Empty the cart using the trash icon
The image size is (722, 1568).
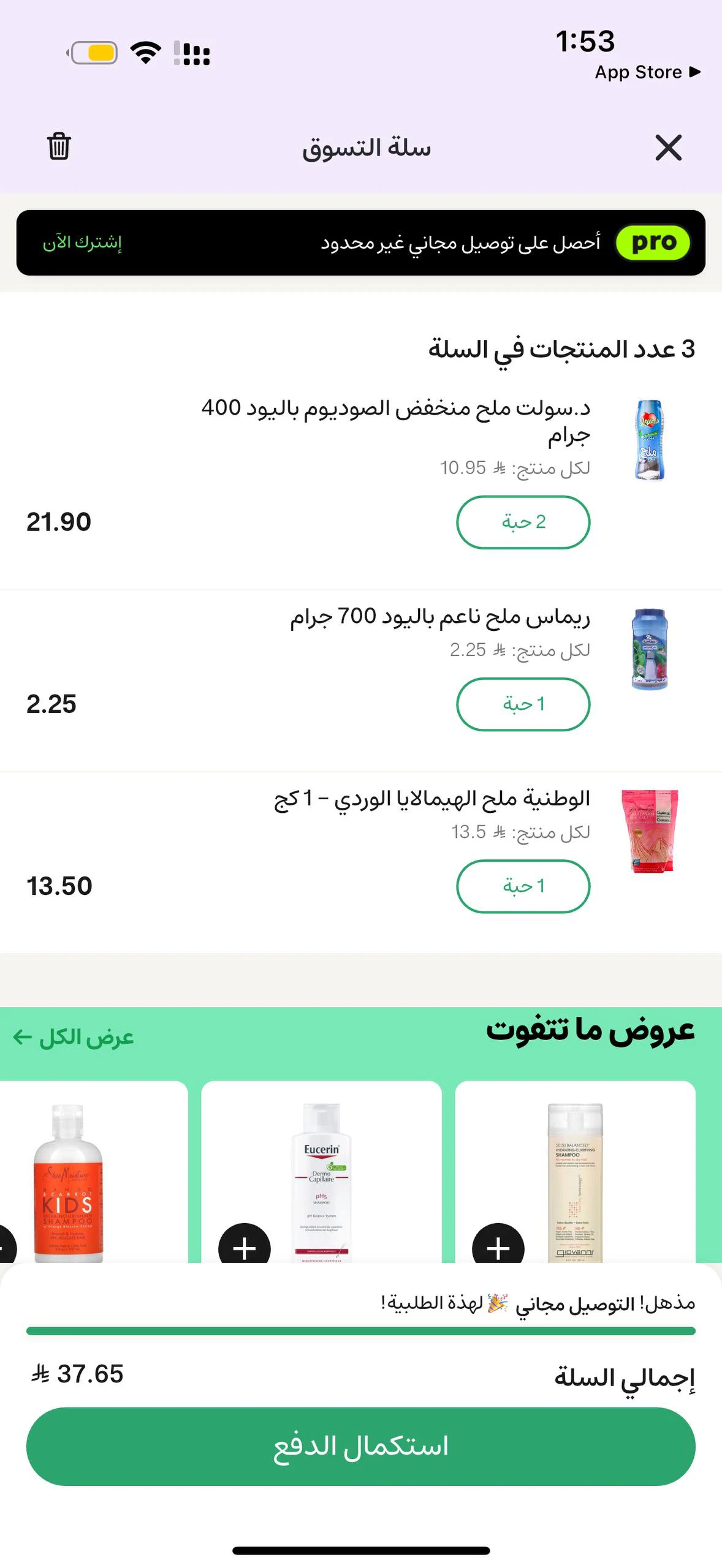pos(59,147)
